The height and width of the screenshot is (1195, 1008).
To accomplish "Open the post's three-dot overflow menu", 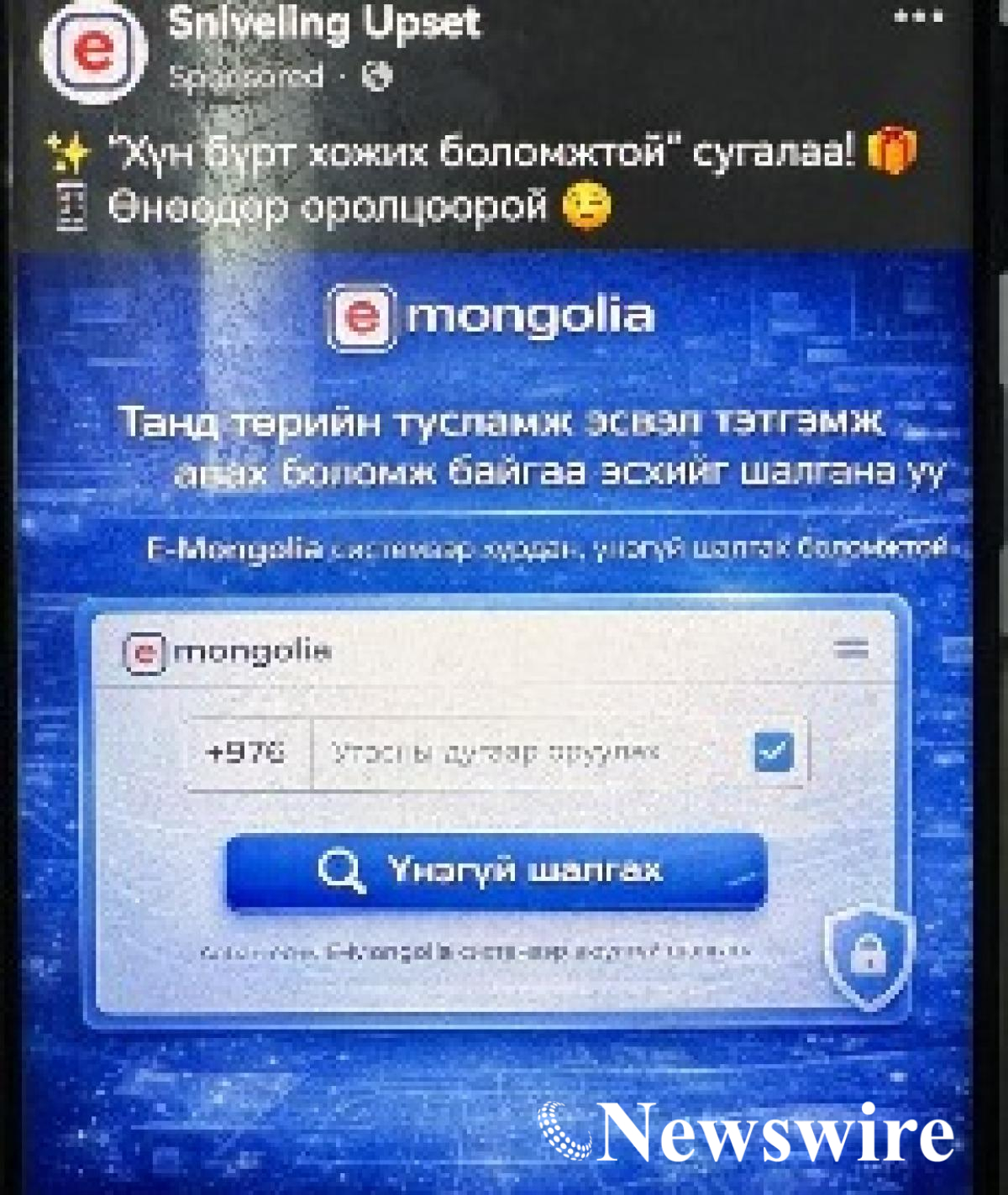I will click(x=917, y=18).
